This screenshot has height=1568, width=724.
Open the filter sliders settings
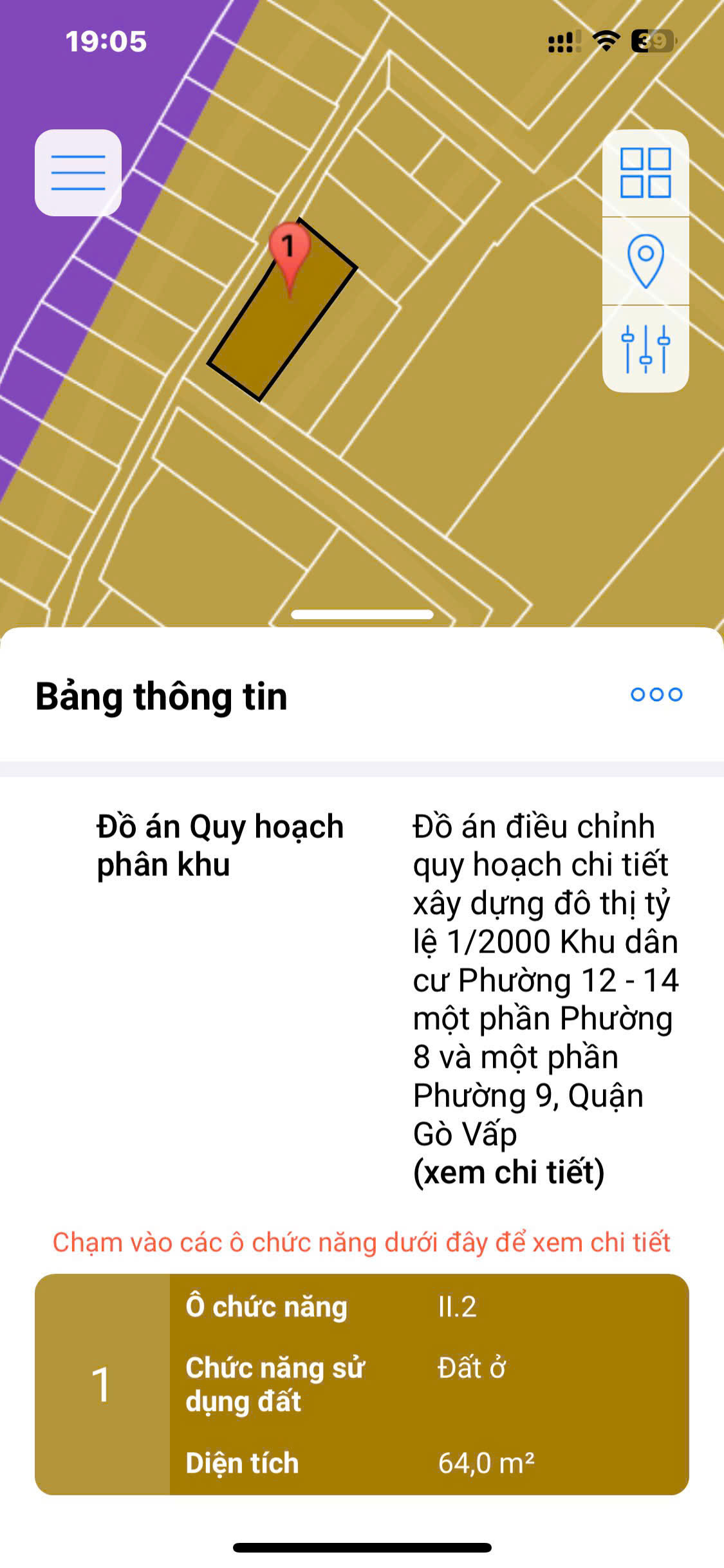click(x=645, y=349)
